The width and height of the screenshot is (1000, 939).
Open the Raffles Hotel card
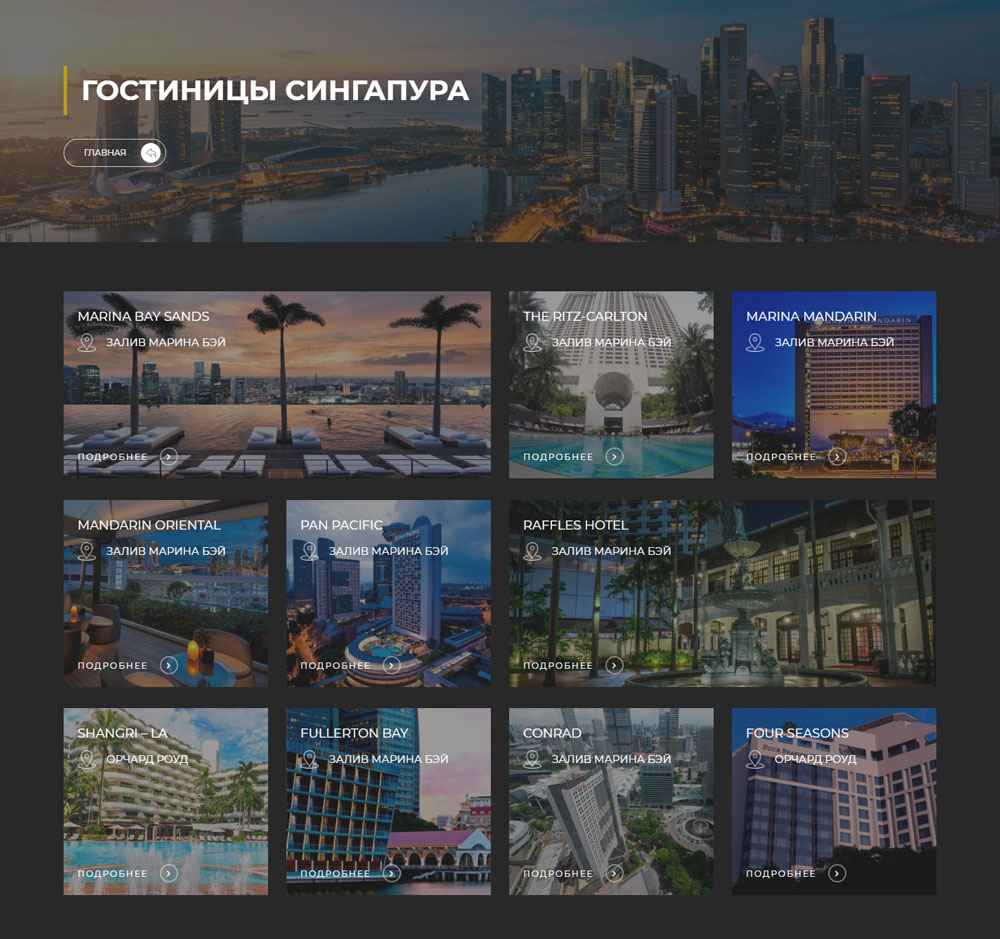pyautogui.click(x=722, y=593)
